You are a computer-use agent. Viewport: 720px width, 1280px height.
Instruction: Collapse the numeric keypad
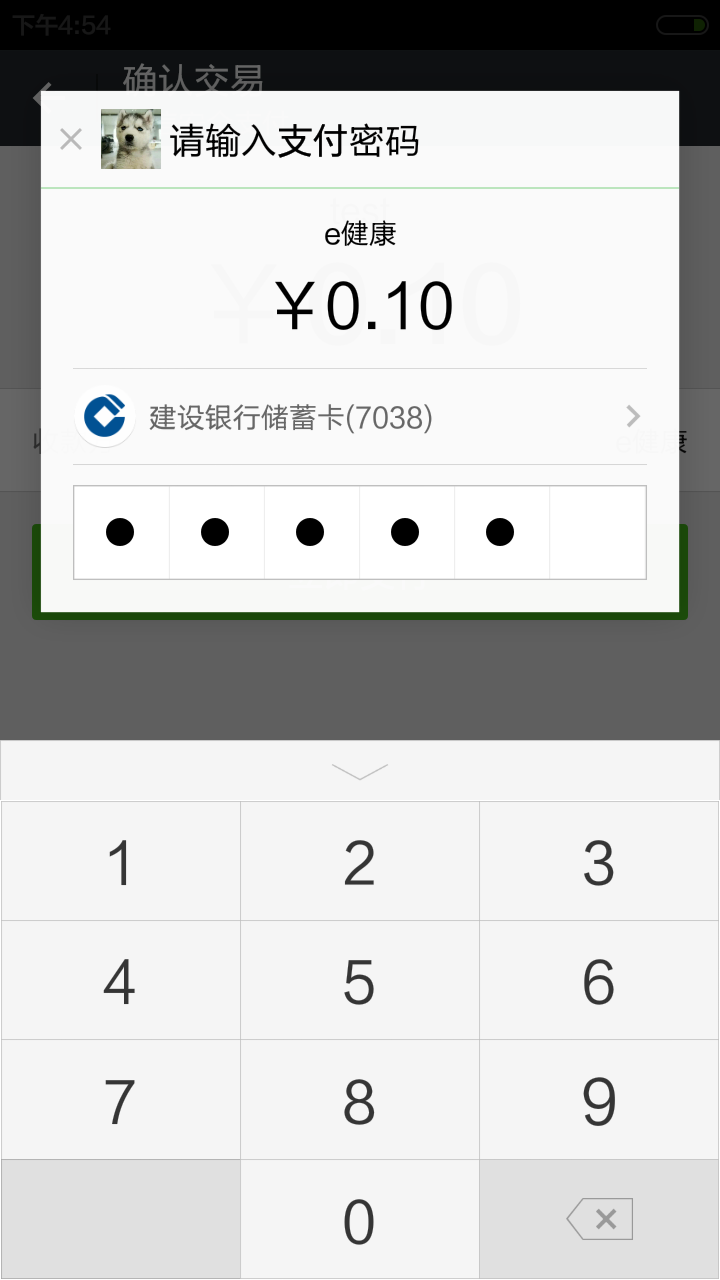click(360, 771)
